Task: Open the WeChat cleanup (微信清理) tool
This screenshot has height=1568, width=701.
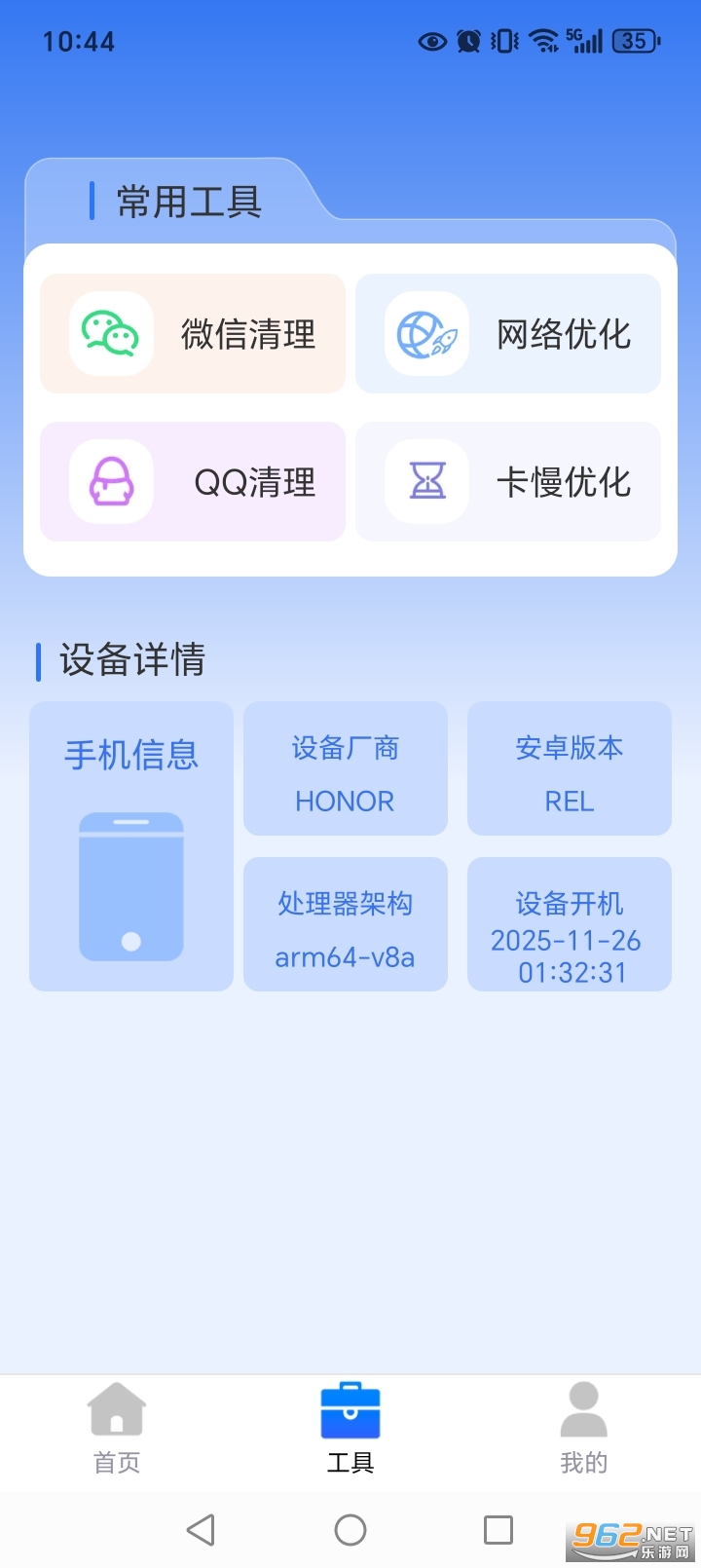Action: [192, 333]
